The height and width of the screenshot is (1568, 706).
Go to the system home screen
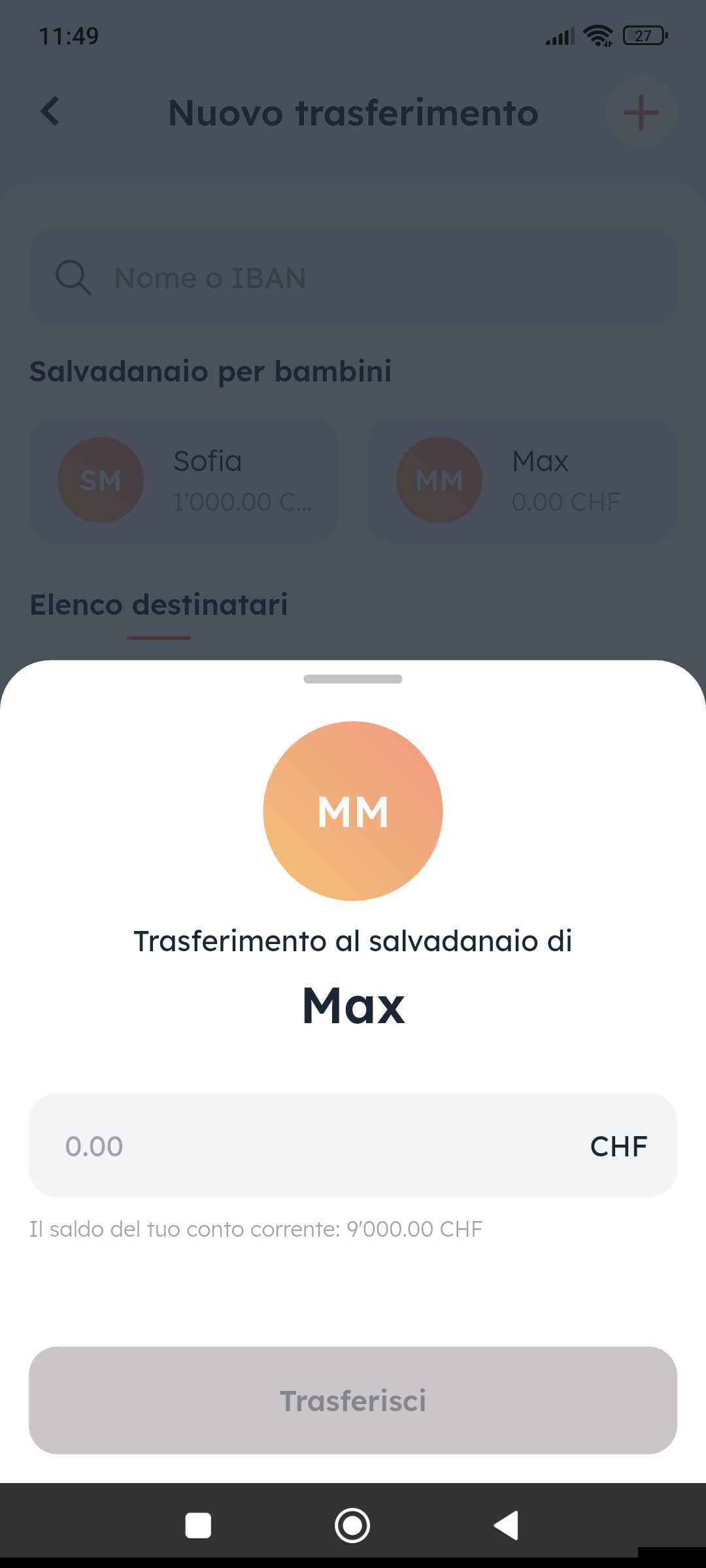pos(352,1526)
